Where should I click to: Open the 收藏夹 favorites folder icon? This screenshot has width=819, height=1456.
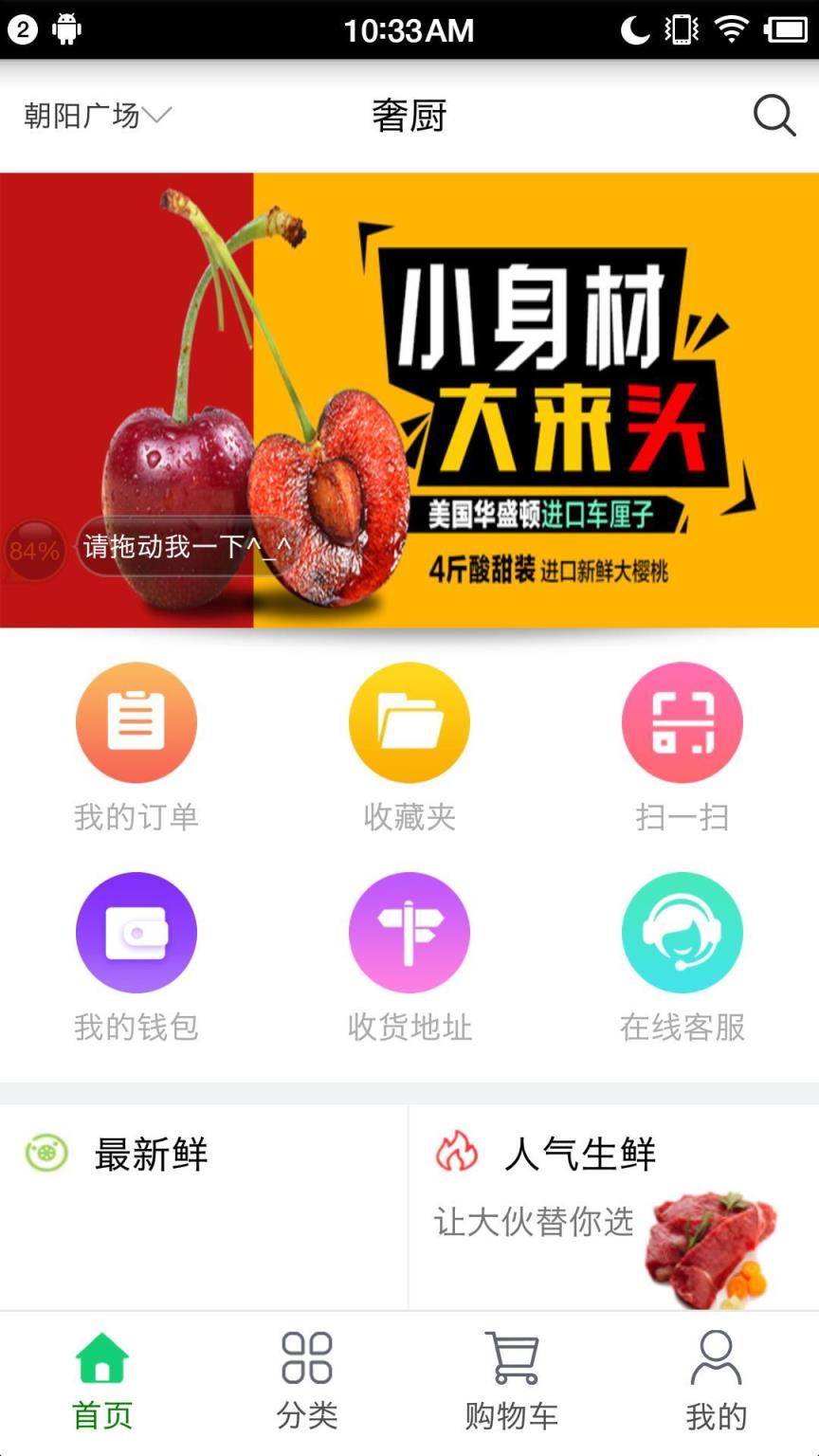pos(409,721)
